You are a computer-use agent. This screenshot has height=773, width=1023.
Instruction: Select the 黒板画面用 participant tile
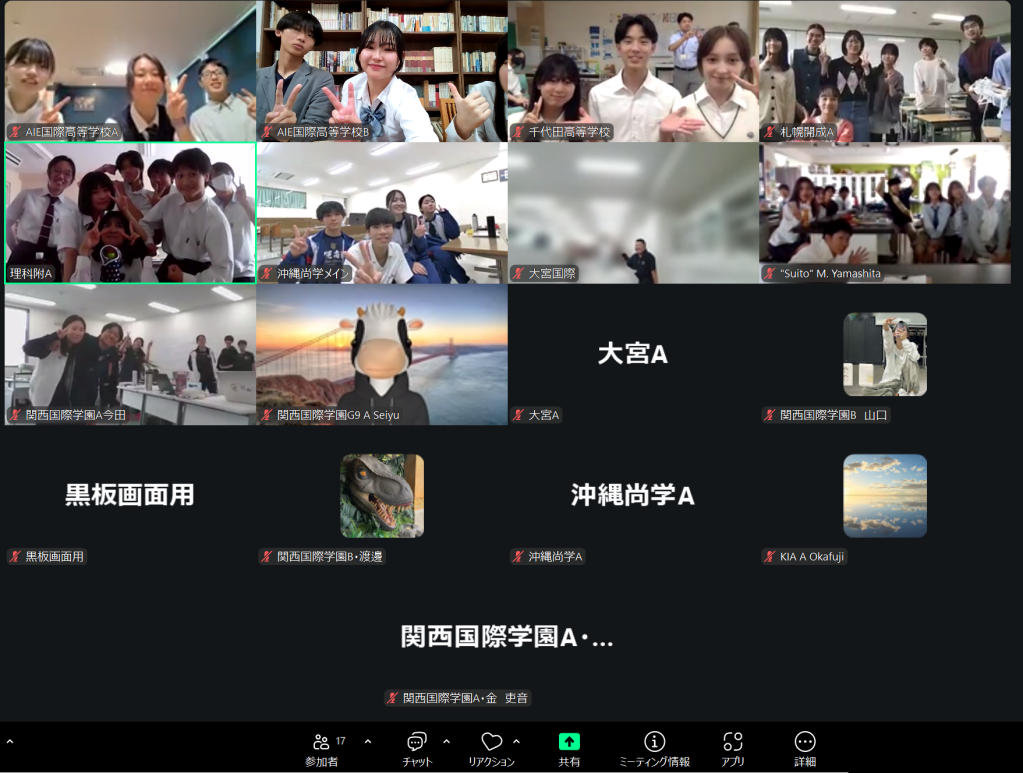[130, 496]
